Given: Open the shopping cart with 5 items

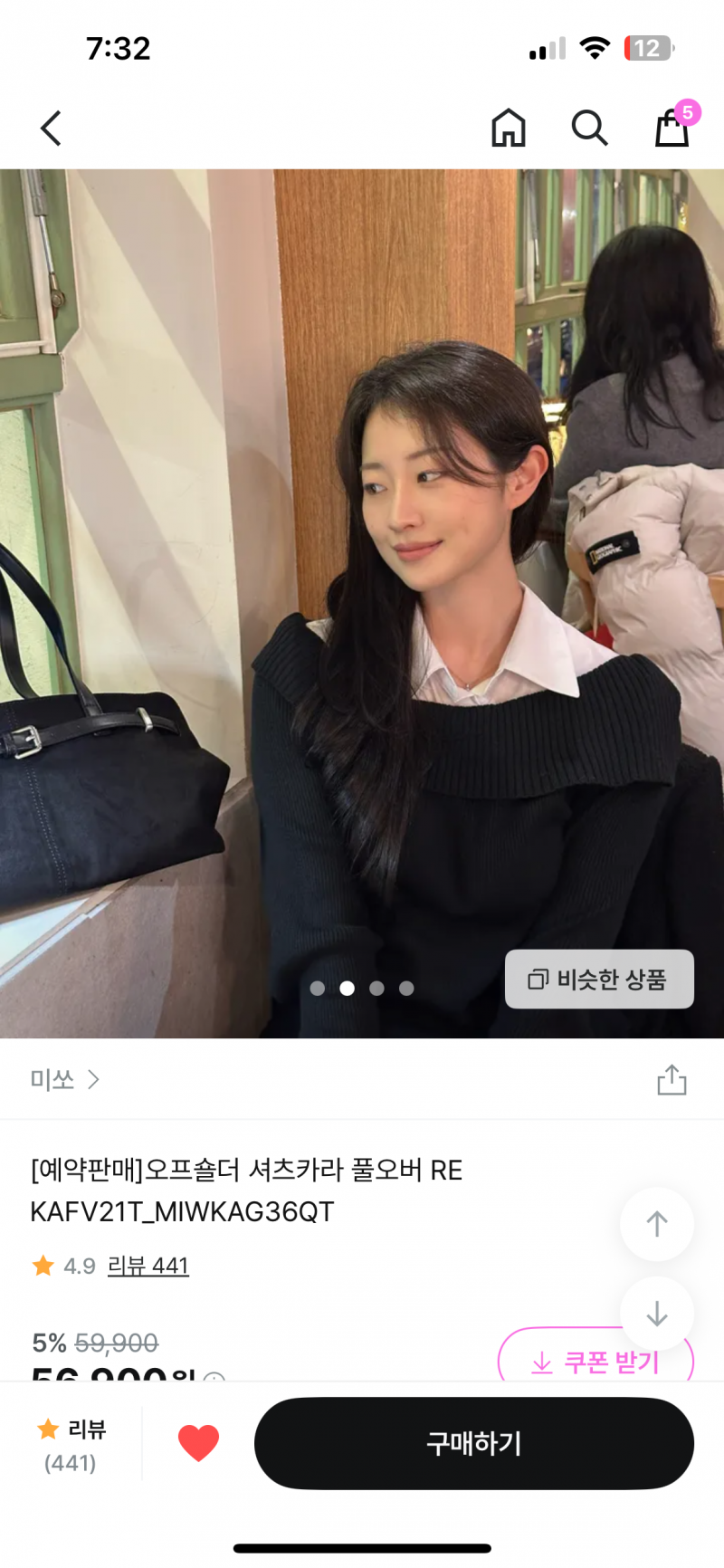Looking at the screenshot, I should 671,129.
